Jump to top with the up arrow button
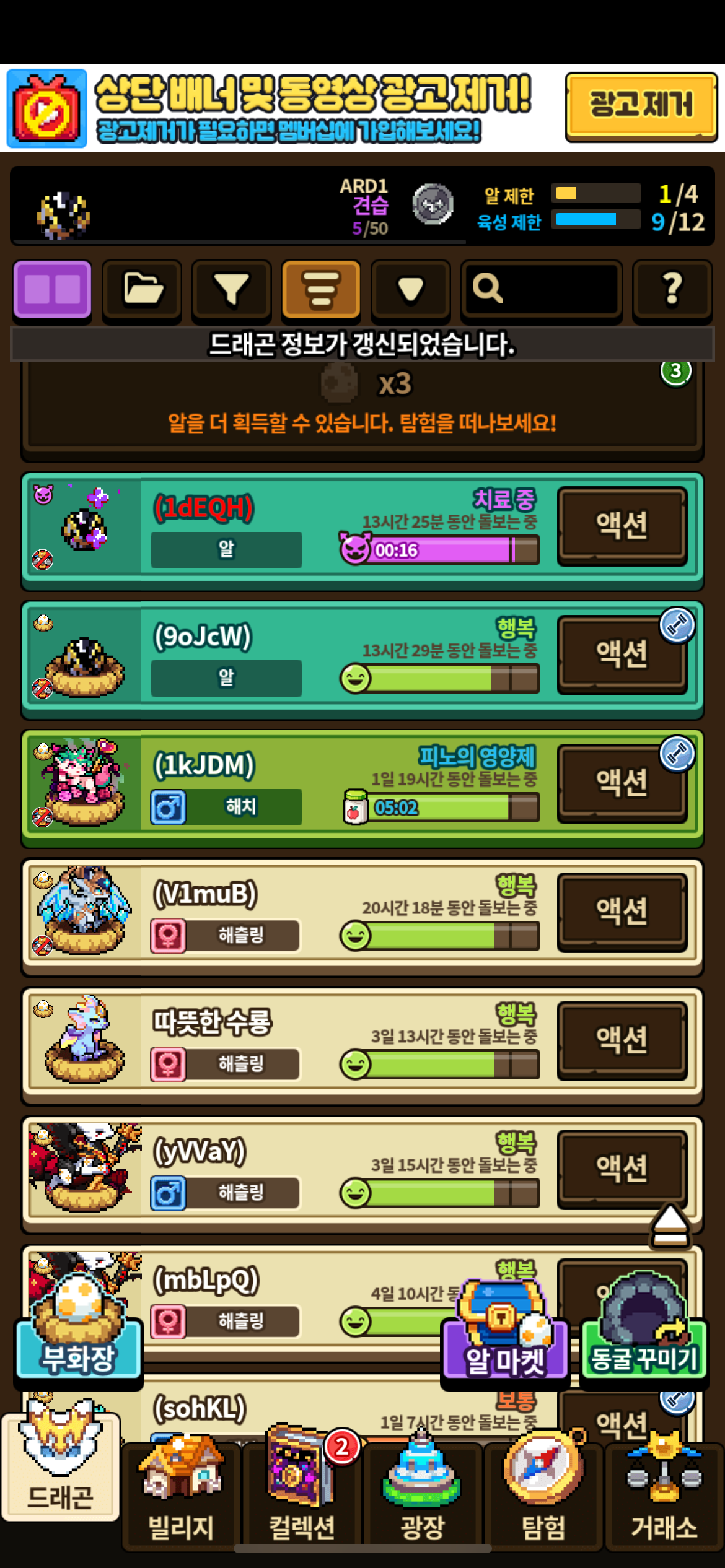 click(x=670, y=1226)
